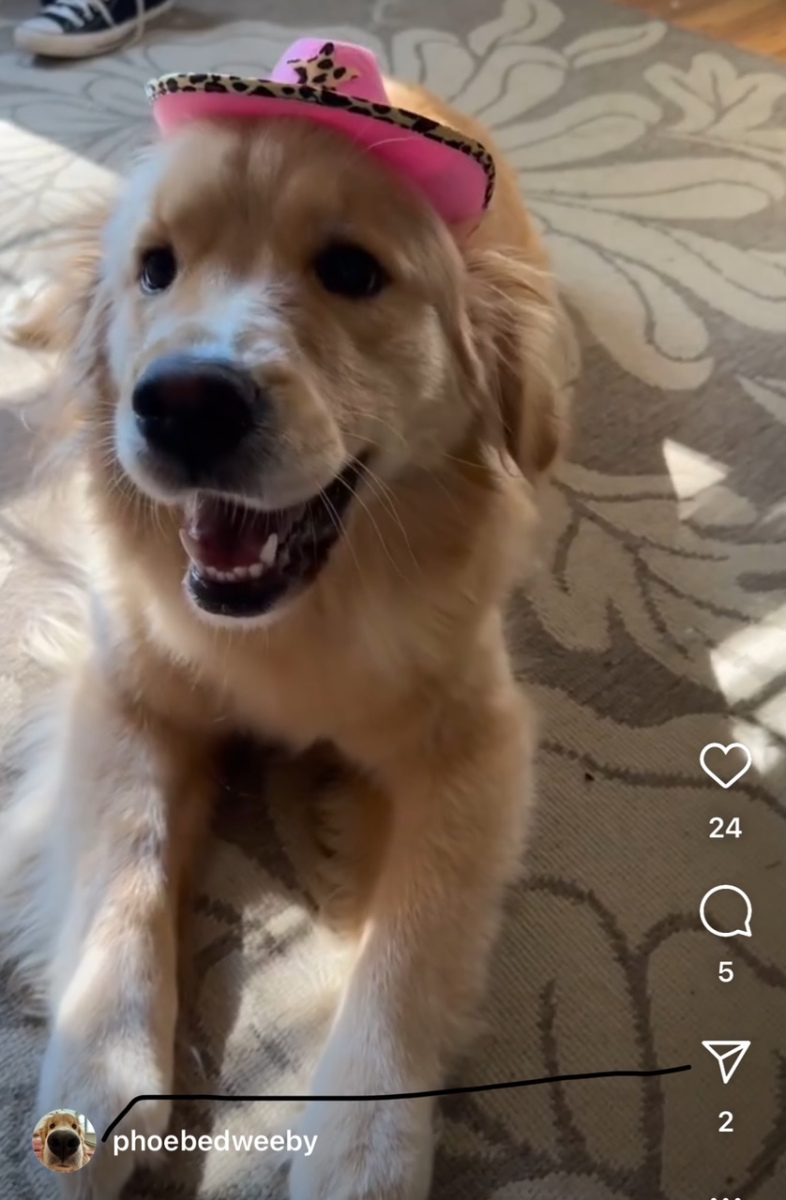Like this reel with the heart icon
Screen dimensions: 786x1200
[x=725, y=766]
